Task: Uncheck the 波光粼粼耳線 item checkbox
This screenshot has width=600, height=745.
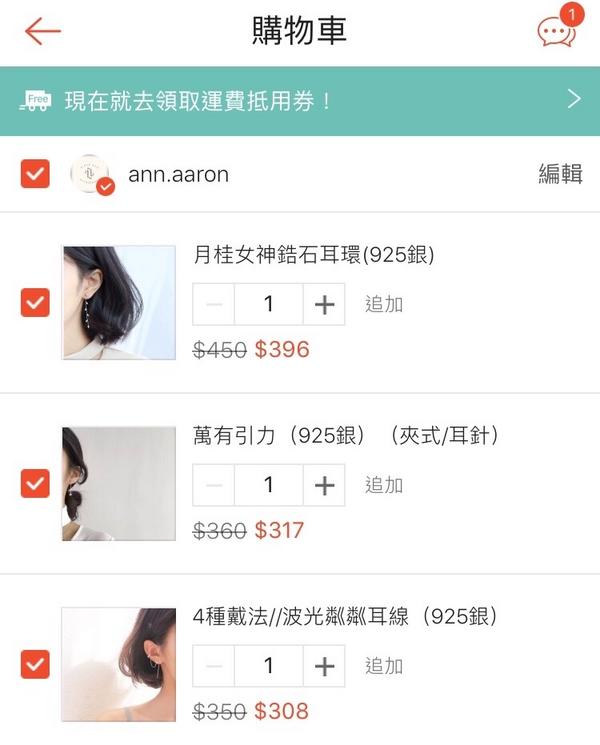Action: coord(35,664)
